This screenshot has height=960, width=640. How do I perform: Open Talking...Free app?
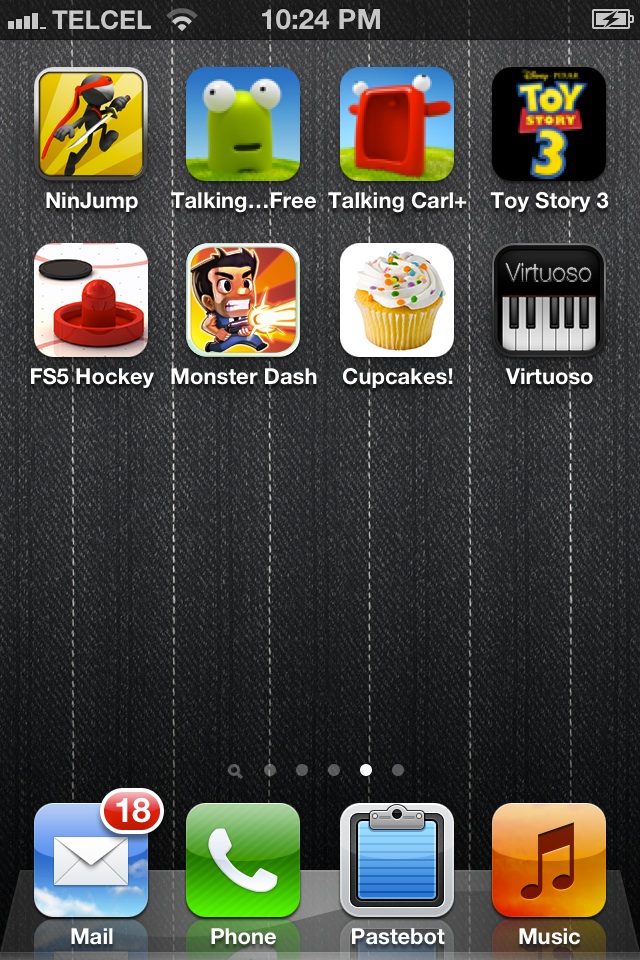tap(243, 124)
